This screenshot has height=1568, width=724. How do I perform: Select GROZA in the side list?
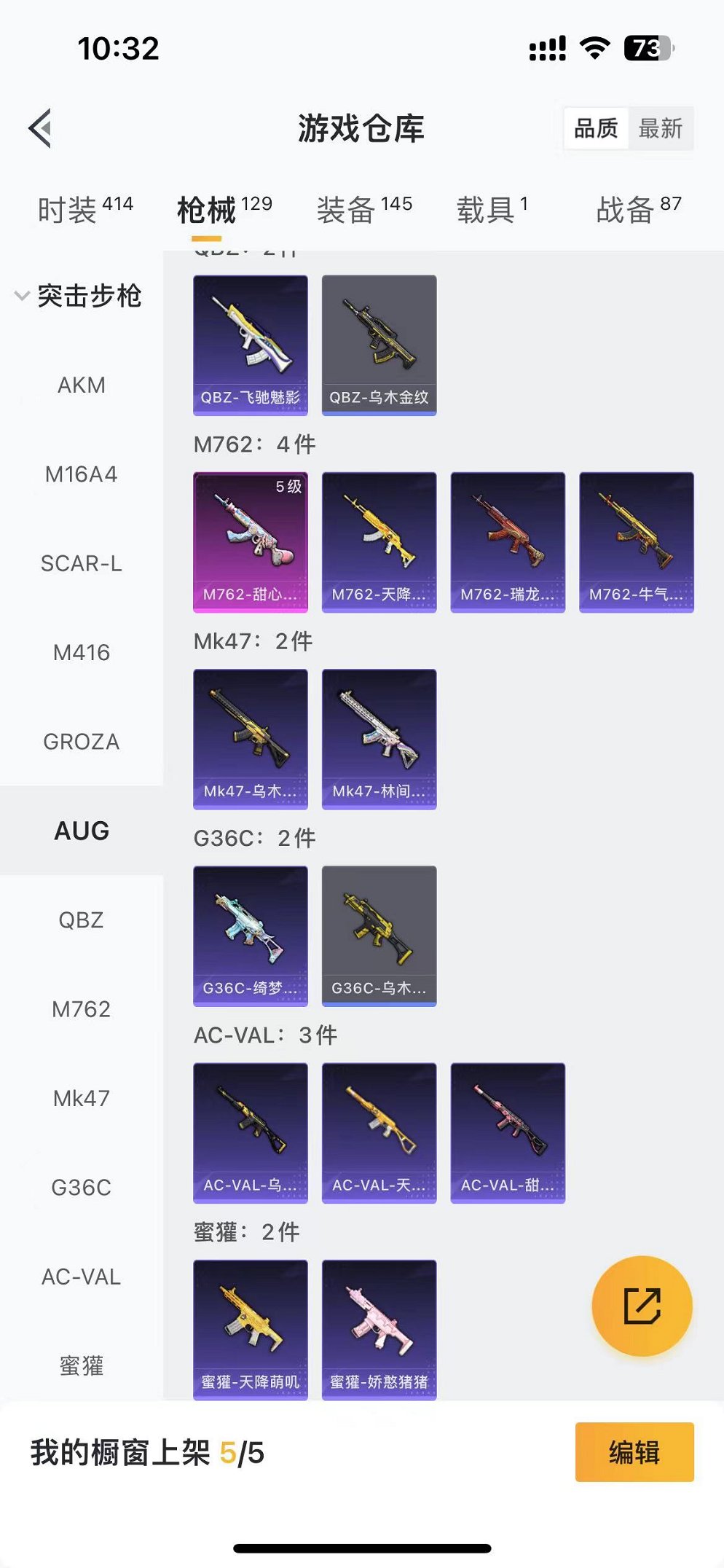click(x=82, y=742)
